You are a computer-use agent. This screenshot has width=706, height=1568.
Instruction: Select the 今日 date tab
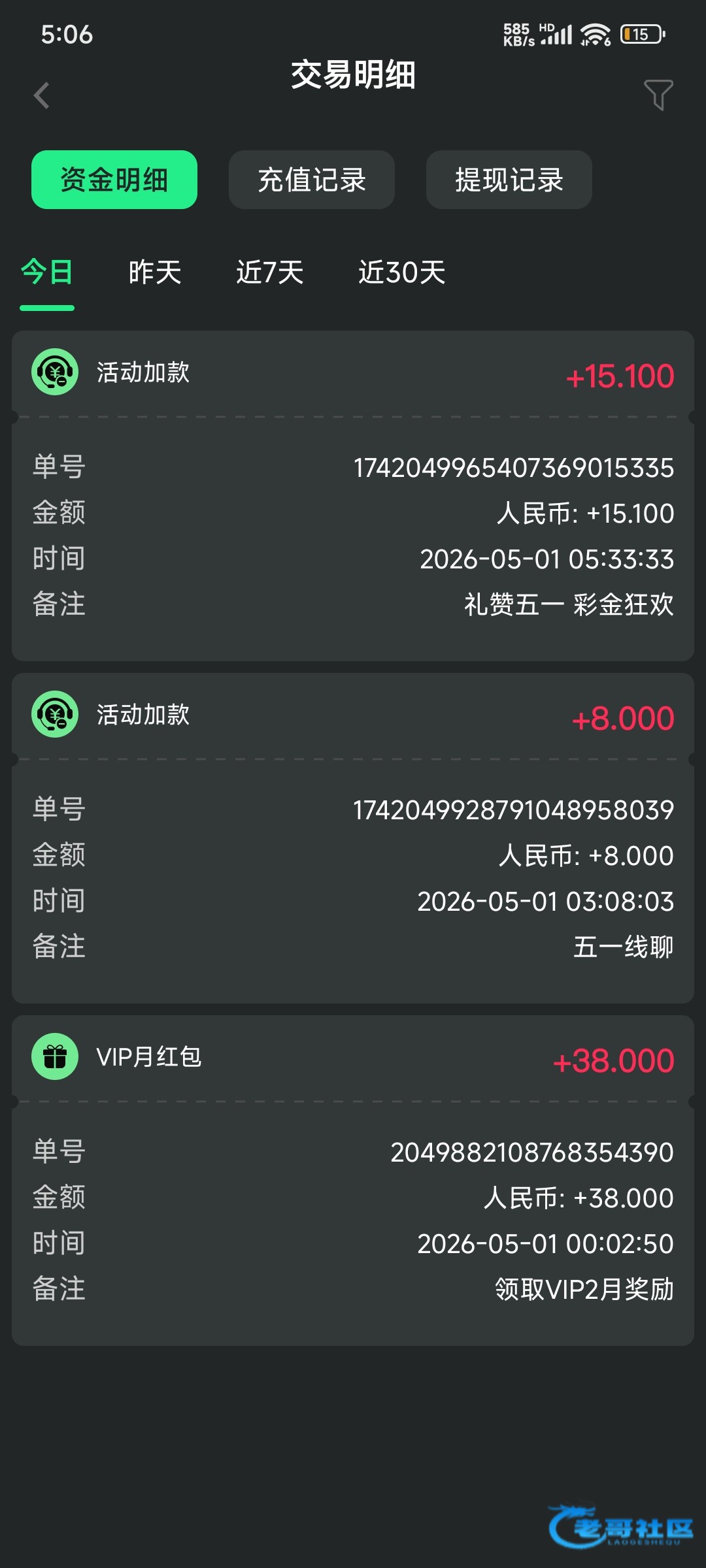click(47, 272)
